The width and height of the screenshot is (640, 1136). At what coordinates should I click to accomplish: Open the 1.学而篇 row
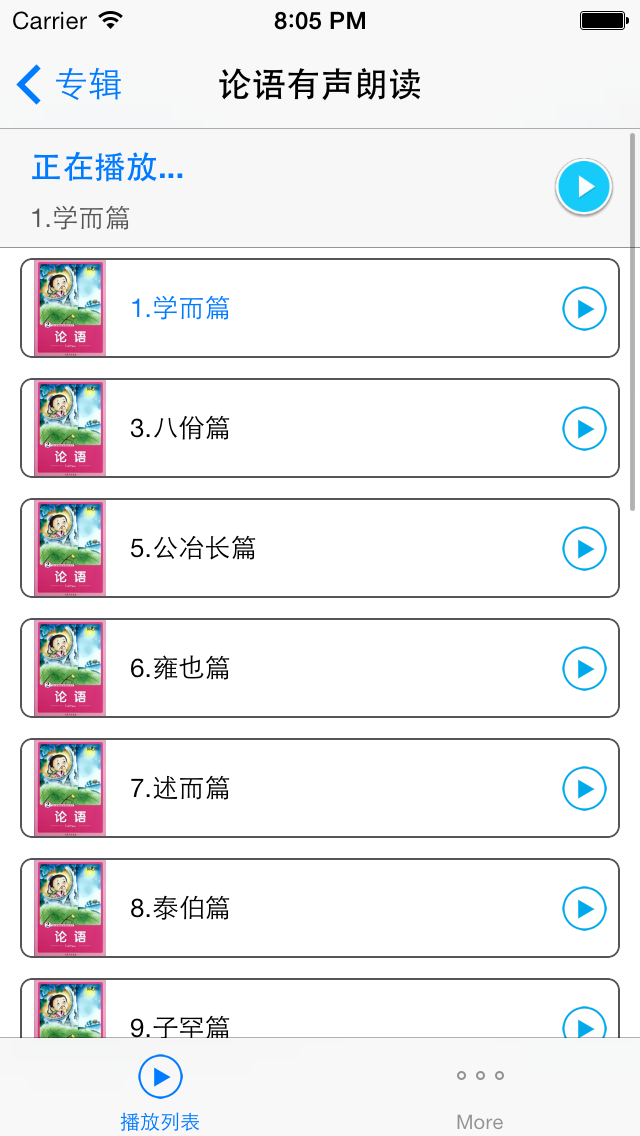[300, 308]
